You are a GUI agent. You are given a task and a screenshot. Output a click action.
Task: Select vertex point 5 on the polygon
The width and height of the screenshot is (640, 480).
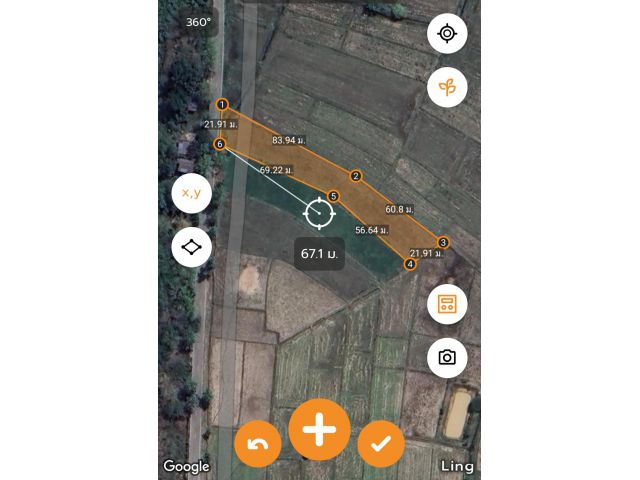coord(333,196)
